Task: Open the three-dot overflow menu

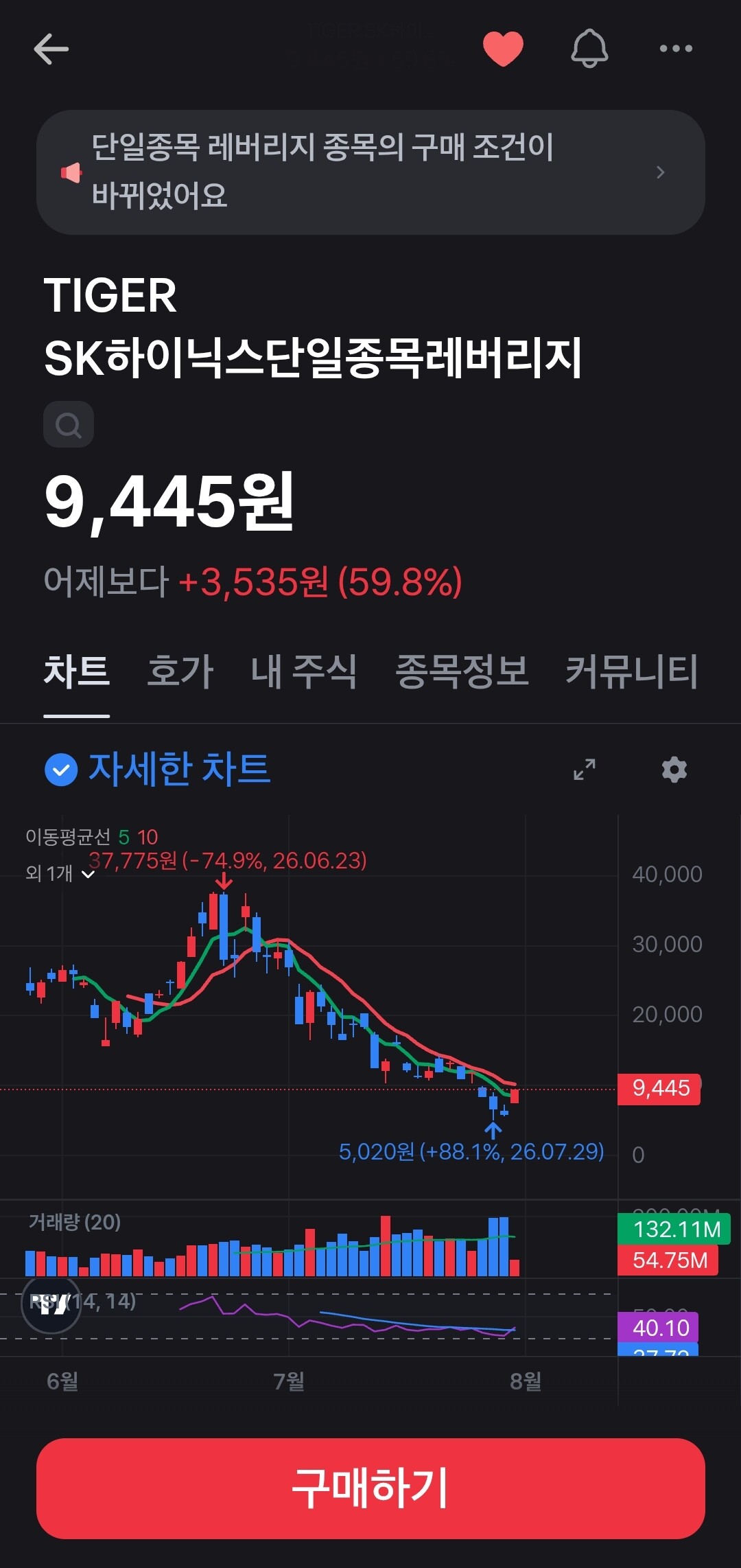Action: pyautogui.click(x=676, y=48)
